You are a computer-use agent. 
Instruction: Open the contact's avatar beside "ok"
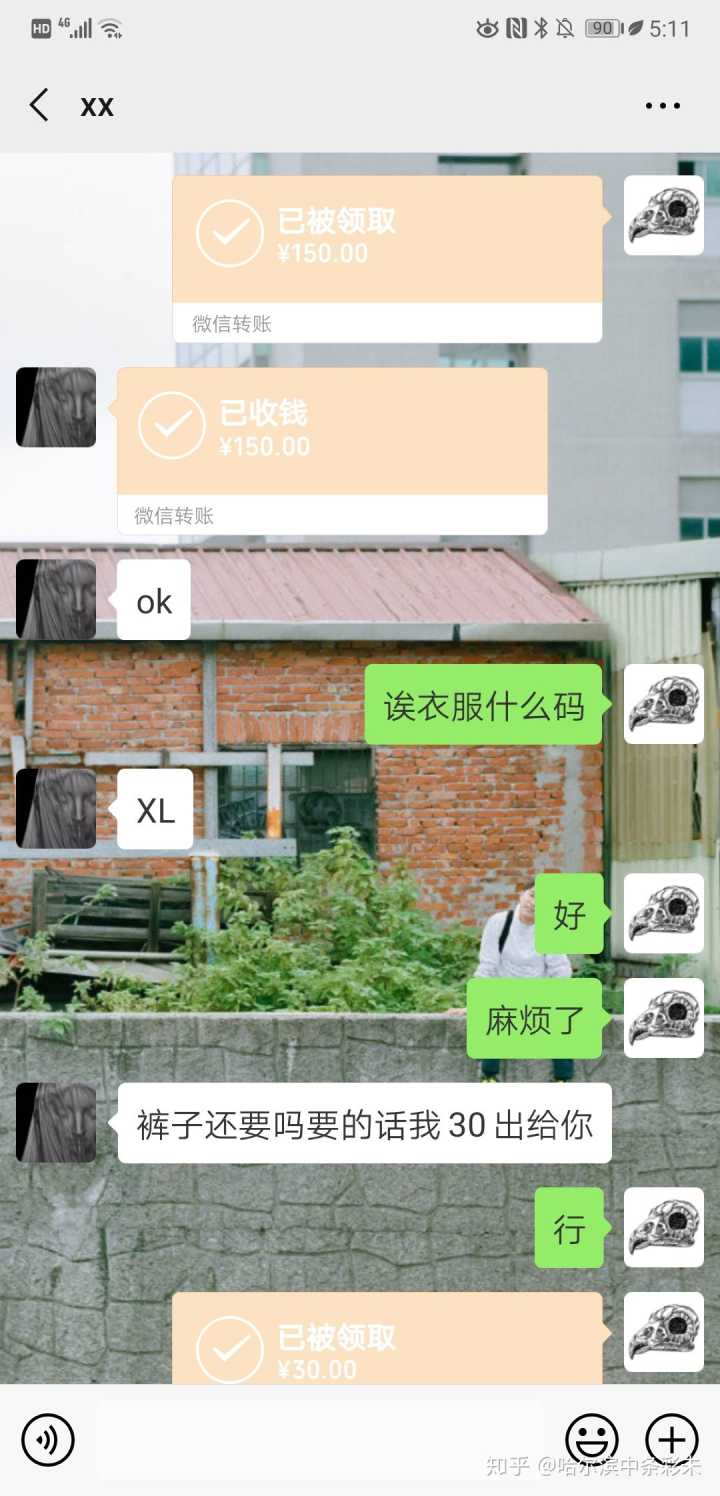(56, 599)
